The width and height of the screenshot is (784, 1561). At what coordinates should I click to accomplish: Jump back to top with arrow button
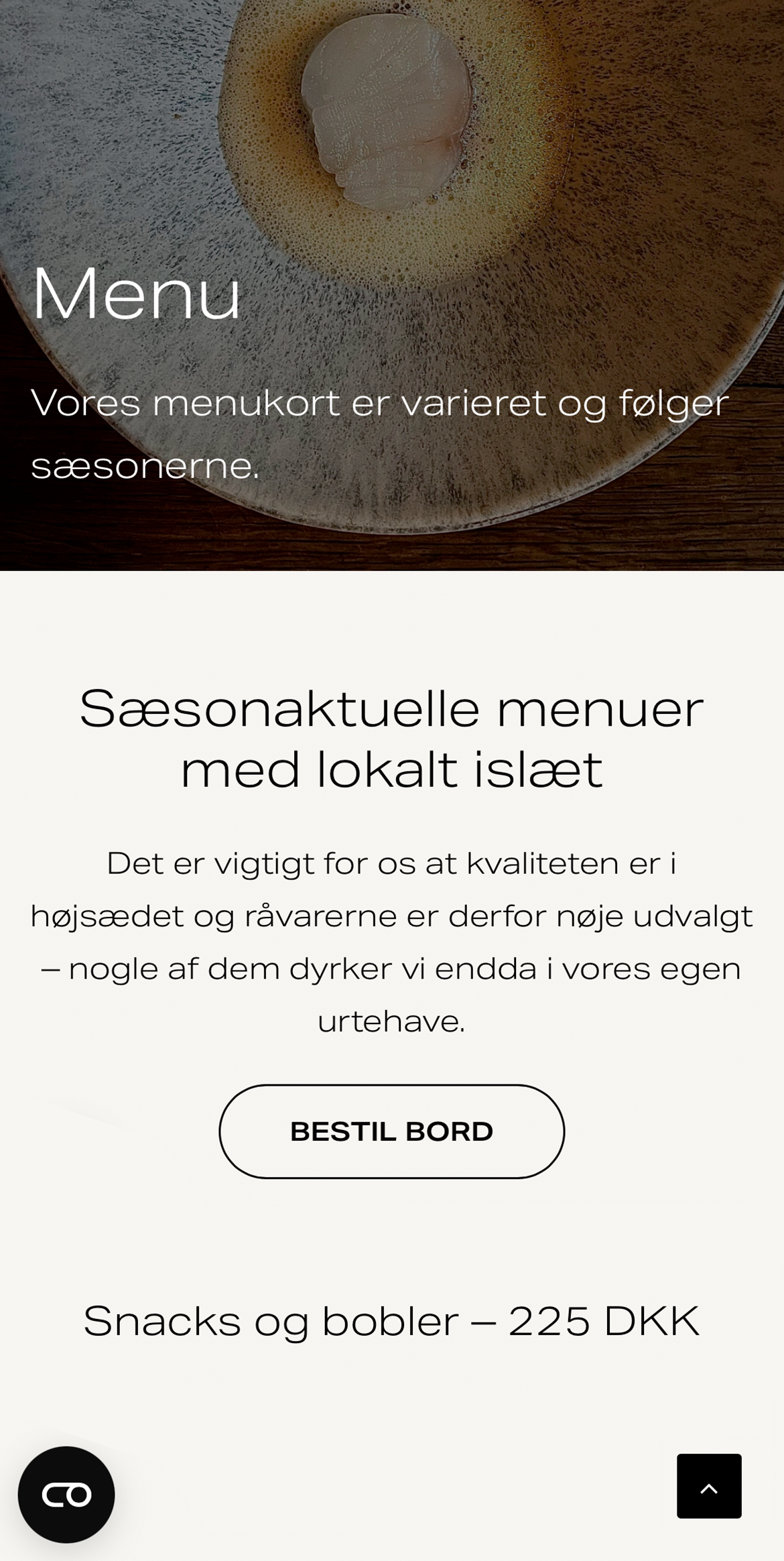click(x=709, y=1486)
